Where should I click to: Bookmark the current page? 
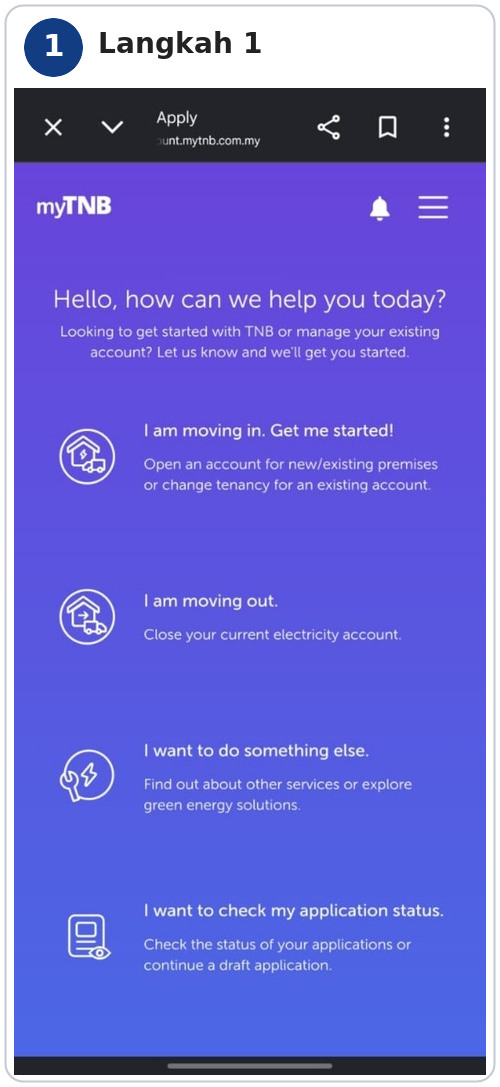click(x=387, y=127)
